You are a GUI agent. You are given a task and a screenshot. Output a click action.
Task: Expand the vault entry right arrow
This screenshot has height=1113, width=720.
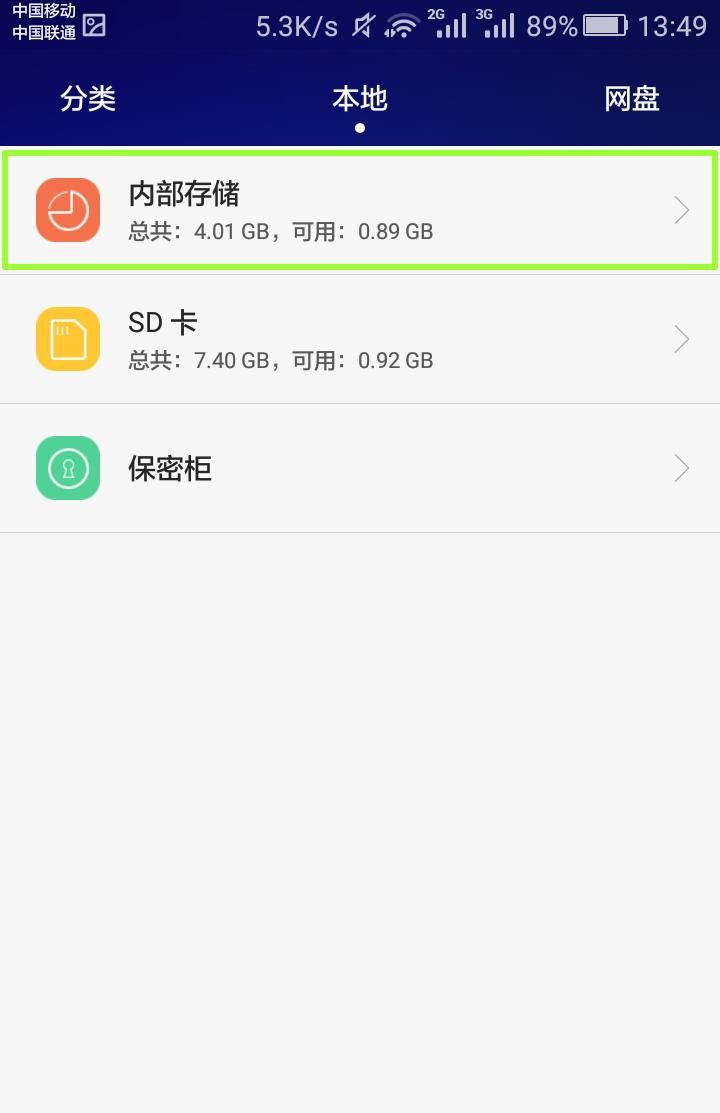tap(681, 467)
